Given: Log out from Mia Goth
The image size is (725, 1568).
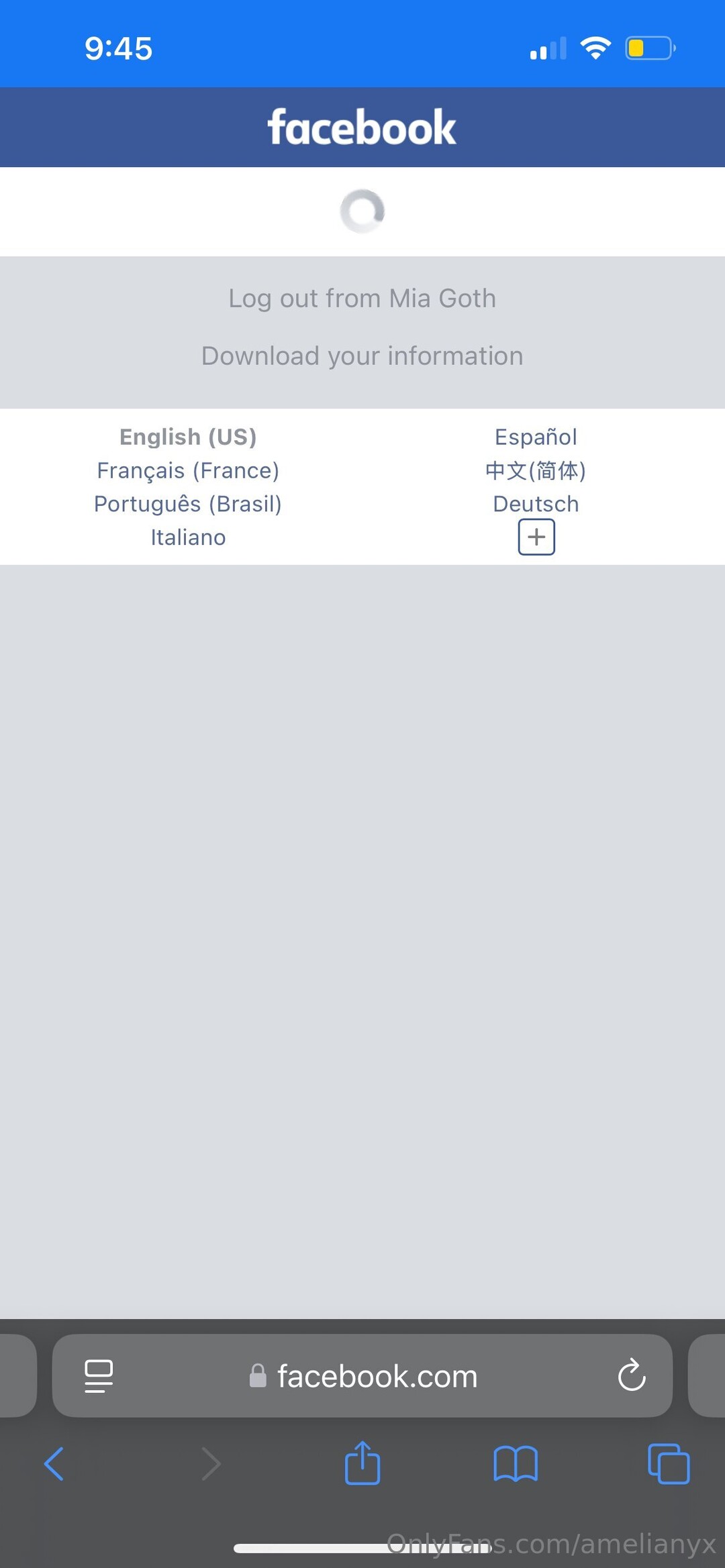Looking at the screenshot, I should click(362, 299).
